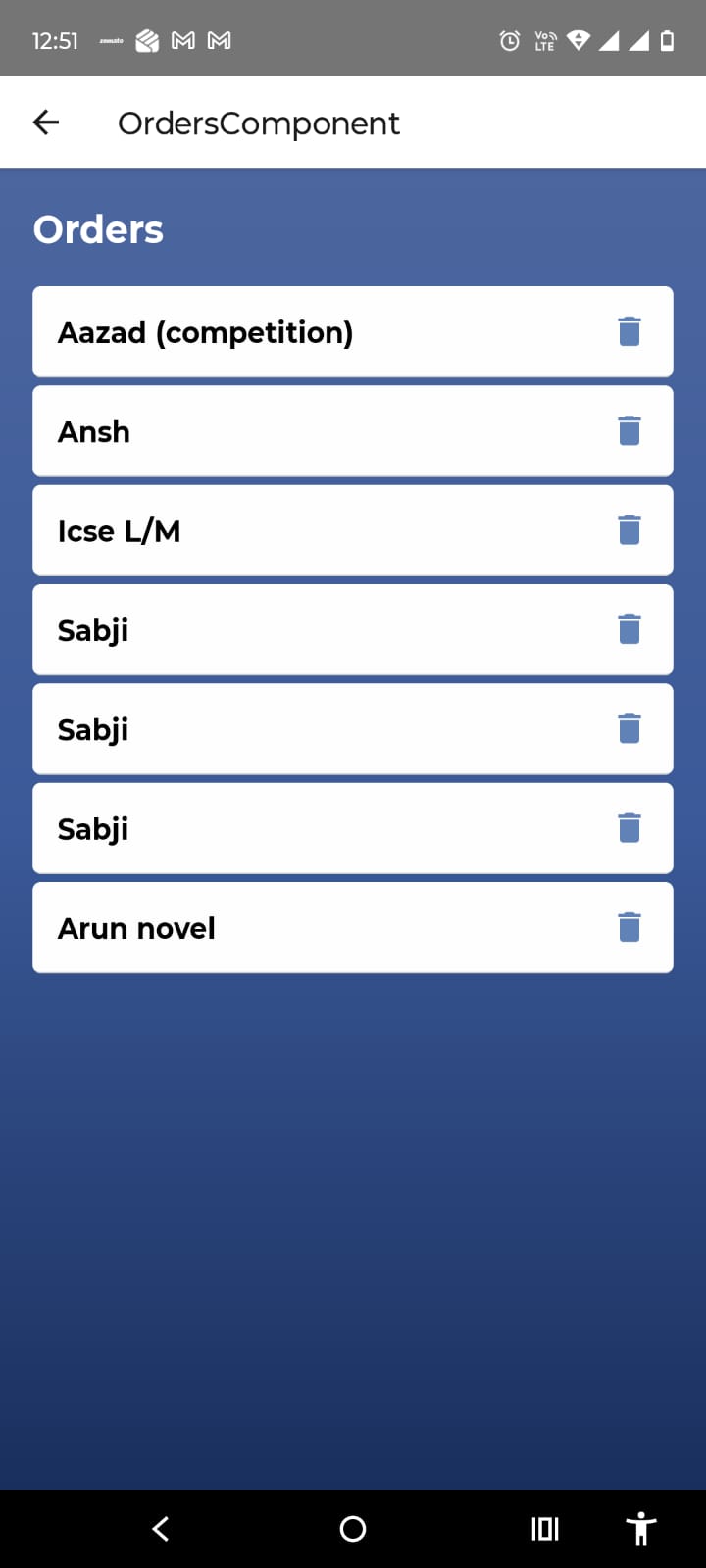Screen dimensions: 706x1568
Task: Tap the recent apps navigation button
Action: [544, 1528]
